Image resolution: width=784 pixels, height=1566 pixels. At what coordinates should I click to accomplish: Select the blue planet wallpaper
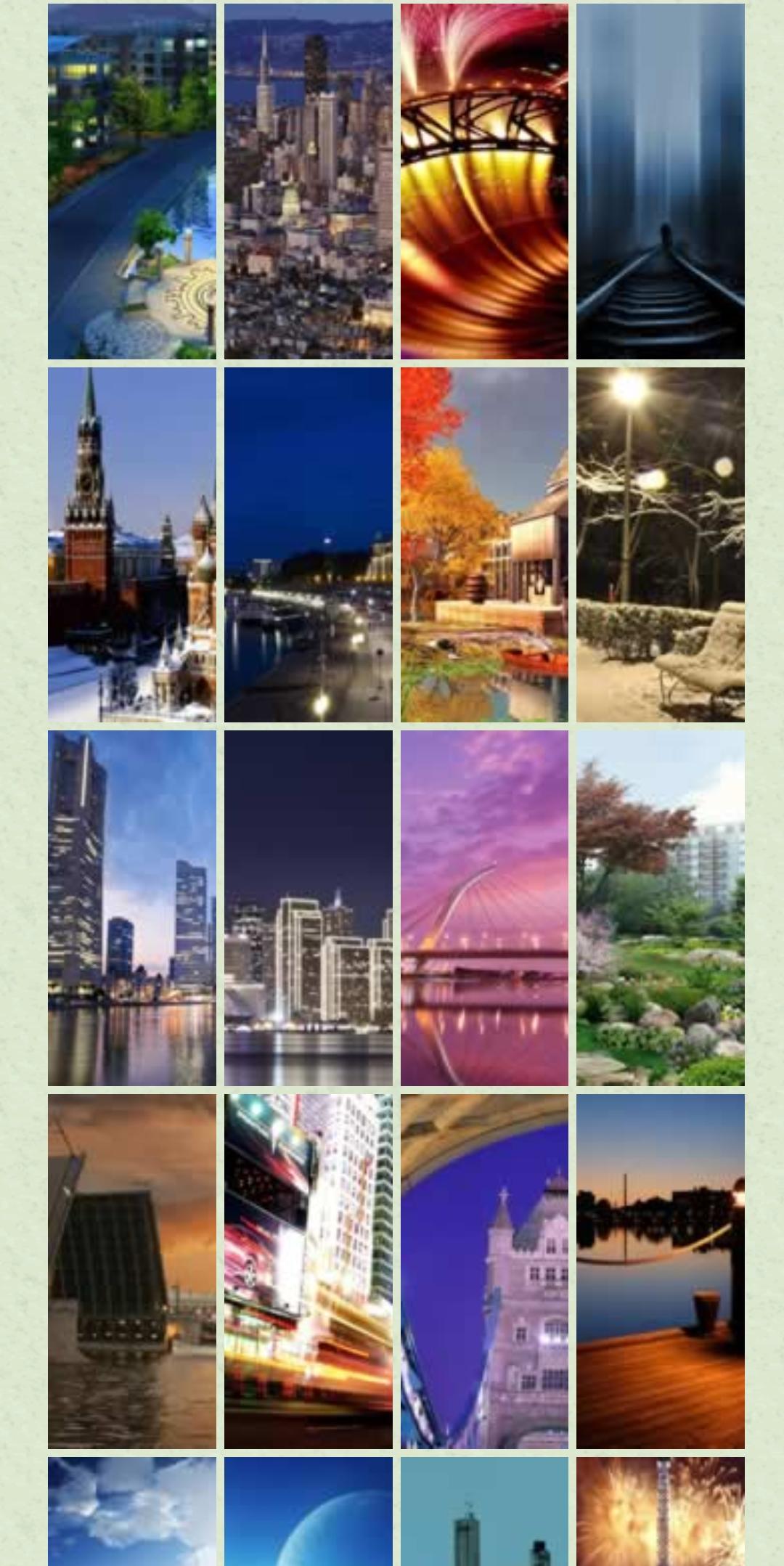308,1512
